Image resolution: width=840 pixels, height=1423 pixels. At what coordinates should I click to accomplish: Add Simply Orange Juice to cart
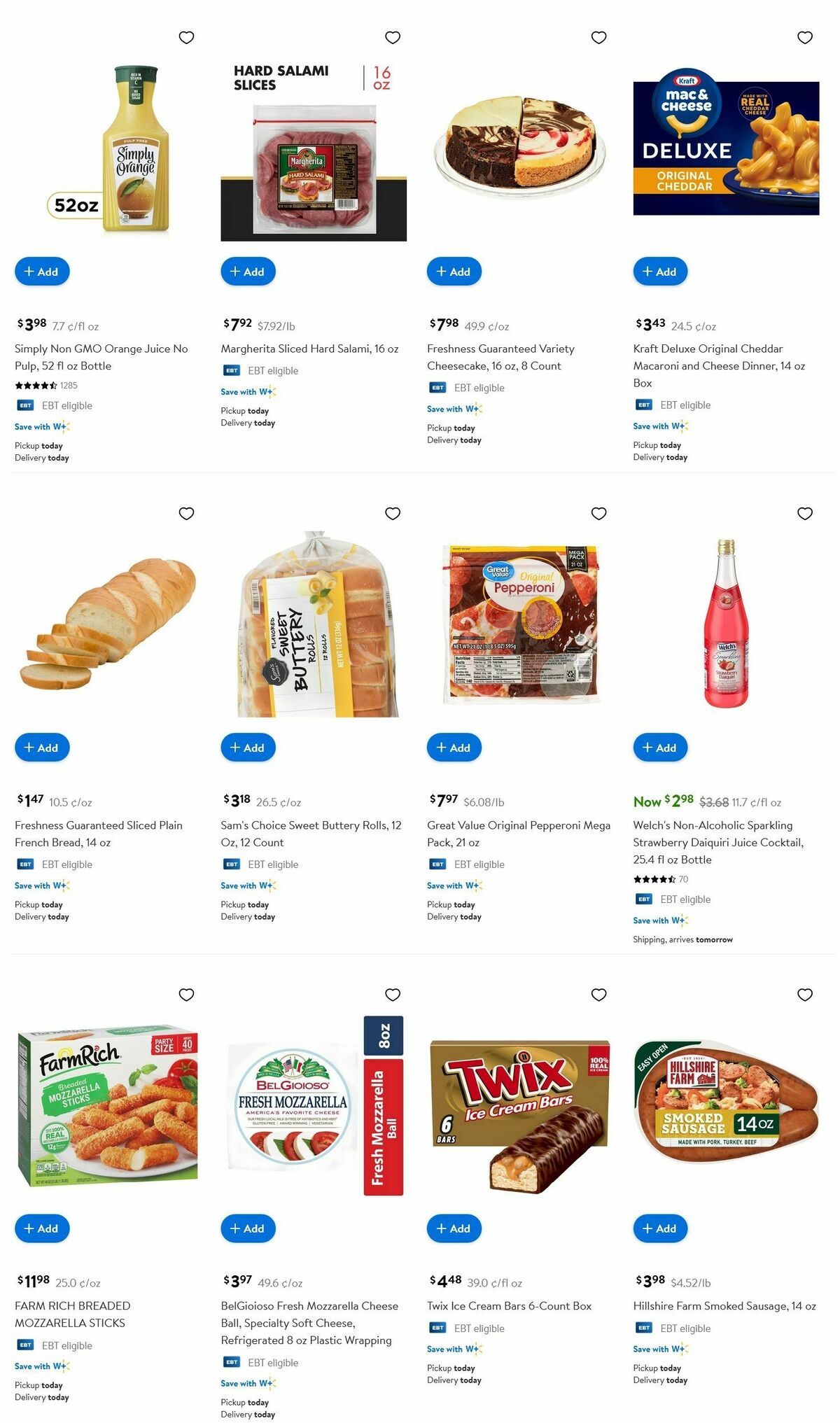pyautogui.click(x=41, y=271)
